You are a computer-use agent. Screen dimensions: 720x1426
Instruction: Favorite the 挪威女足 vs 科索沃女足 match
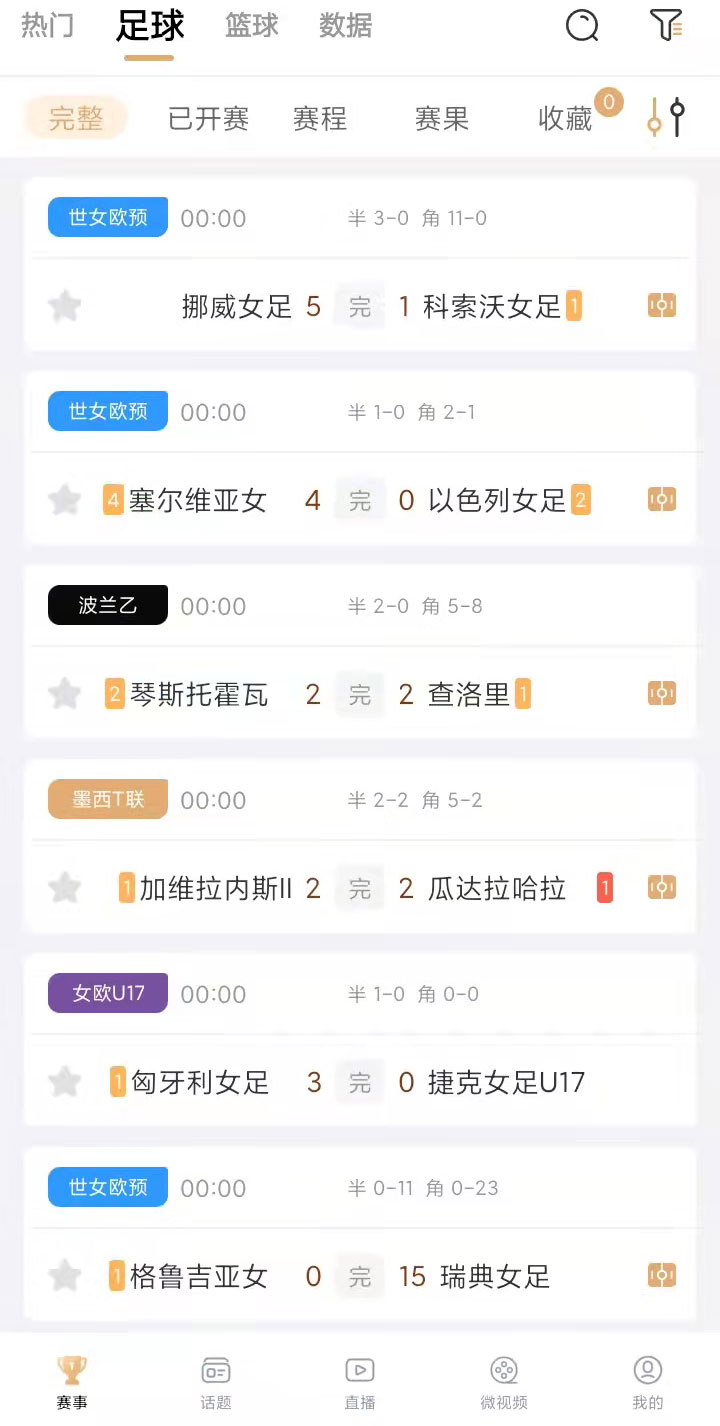click(x=65, y=306)
